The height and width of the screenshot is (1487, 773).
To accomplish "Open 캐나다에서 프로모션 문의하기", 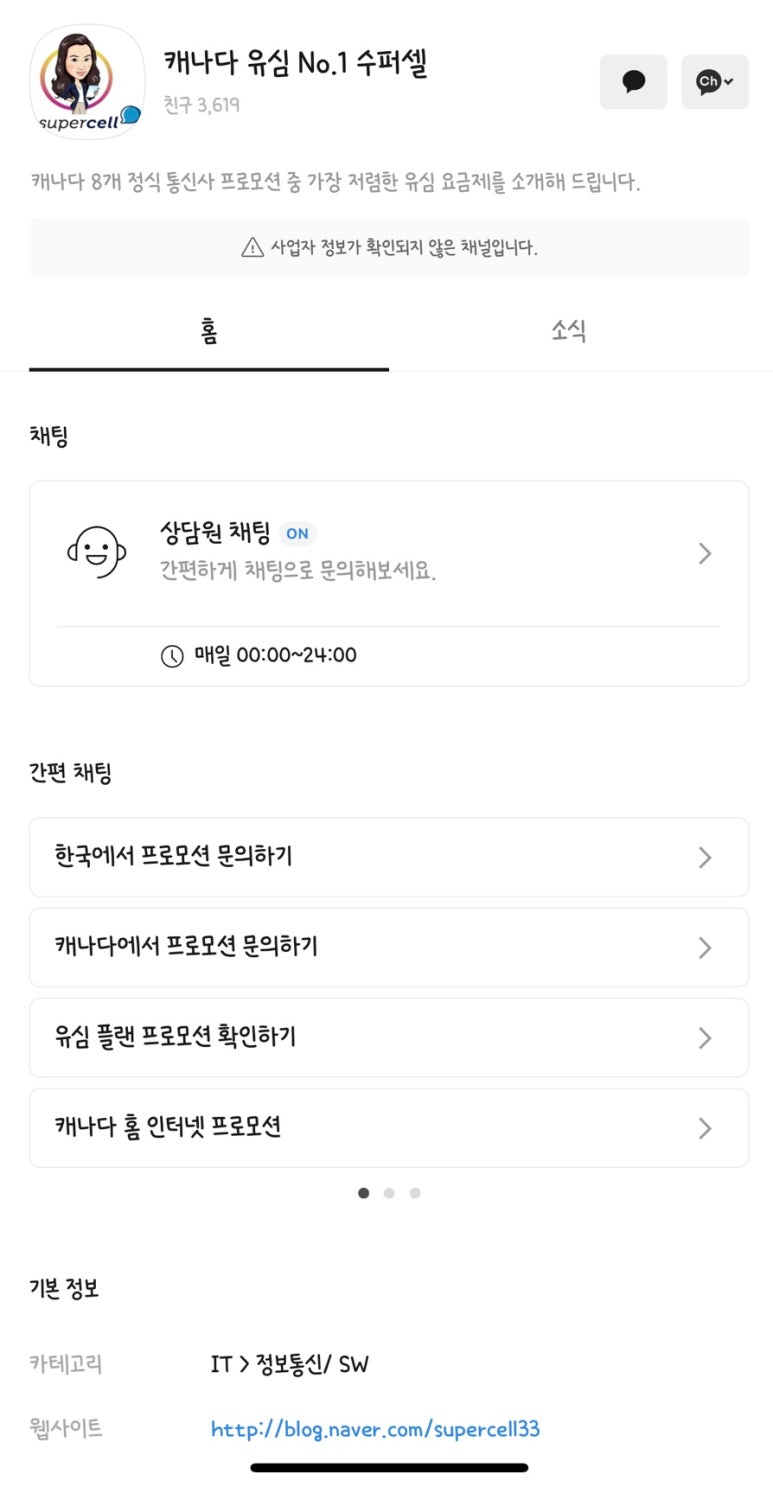I will (x=389, y=947).
